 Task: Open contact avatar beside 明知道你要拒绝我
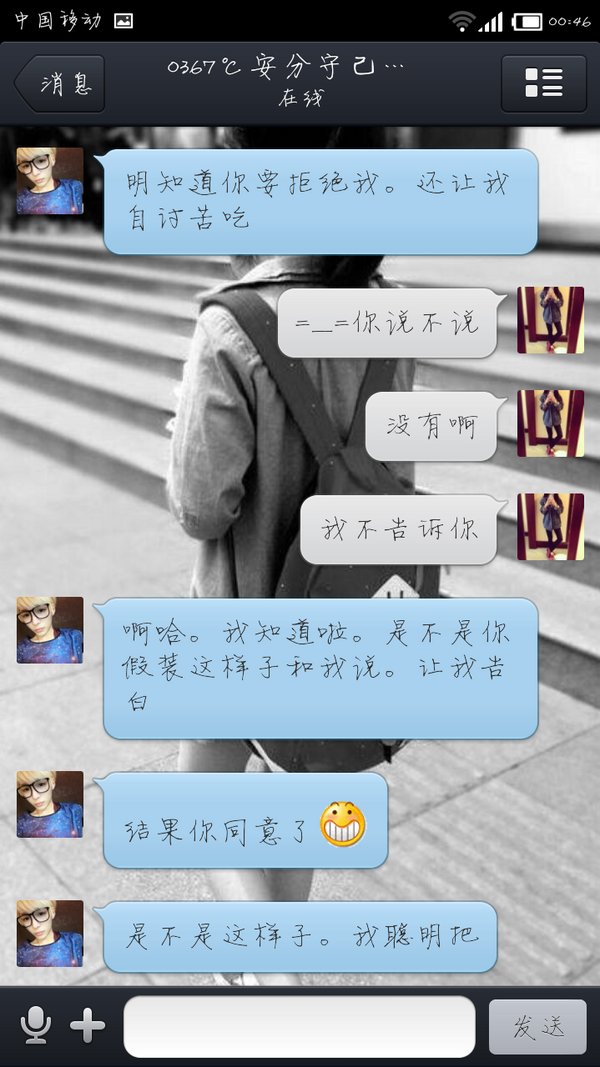point(50,181)
